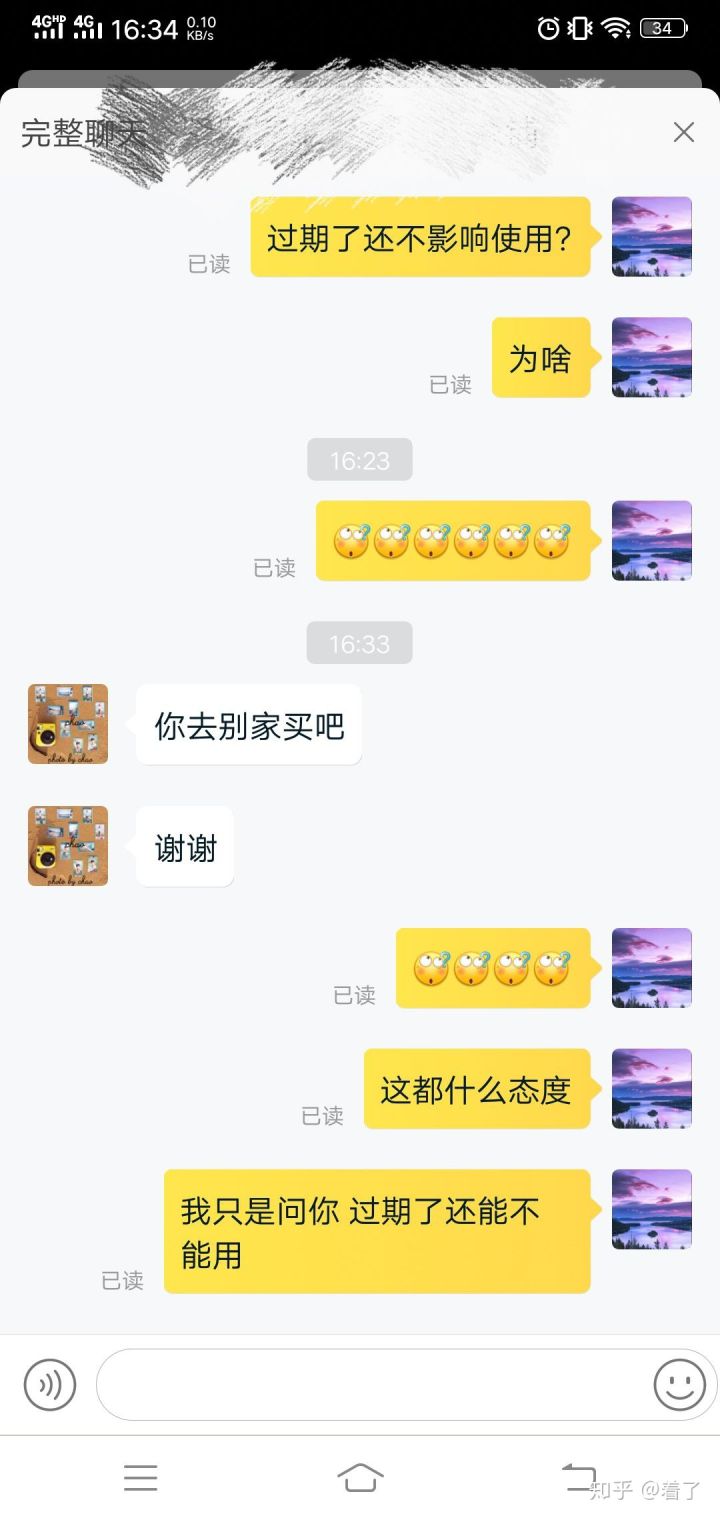Open seller avatar beside 你去别家买吧

point(68,724)
